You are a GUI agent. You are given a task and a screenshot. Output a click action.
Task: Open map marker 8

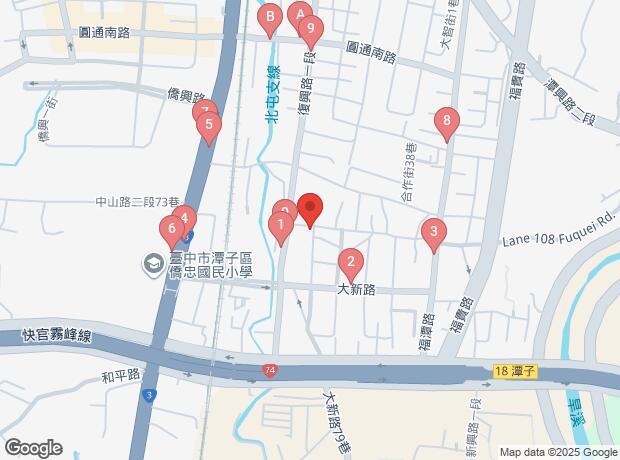coord(447,124)
